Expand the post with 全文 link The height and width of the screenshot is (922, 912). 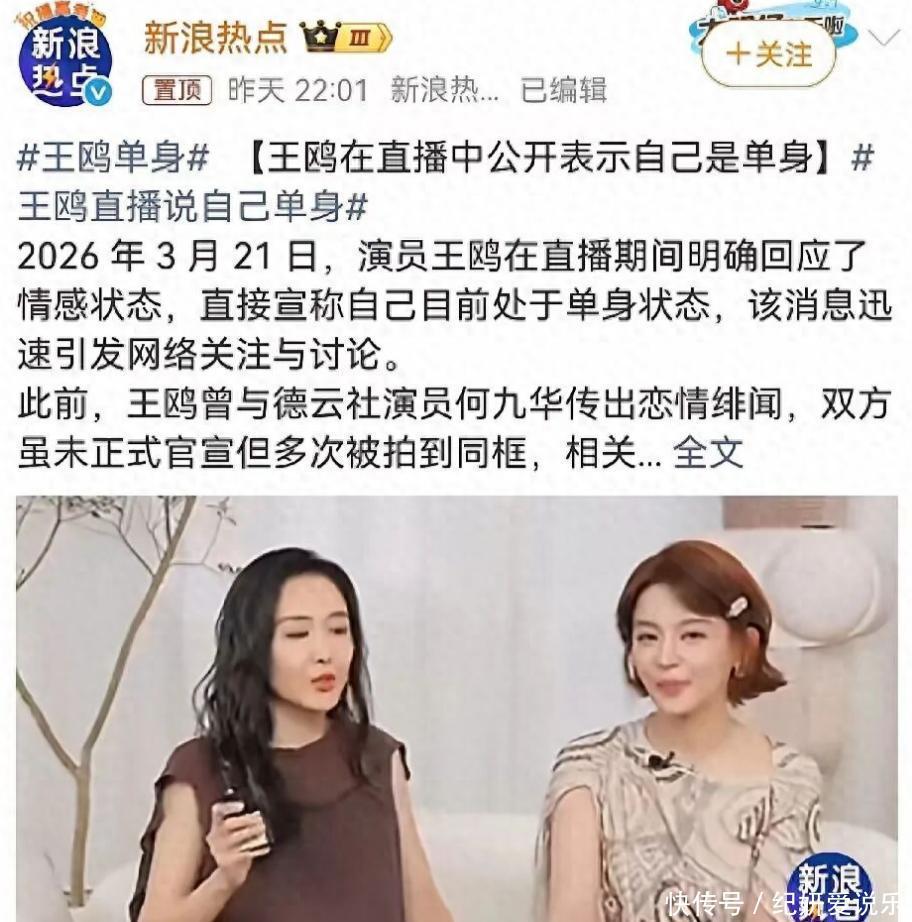(x=708, y=452)
